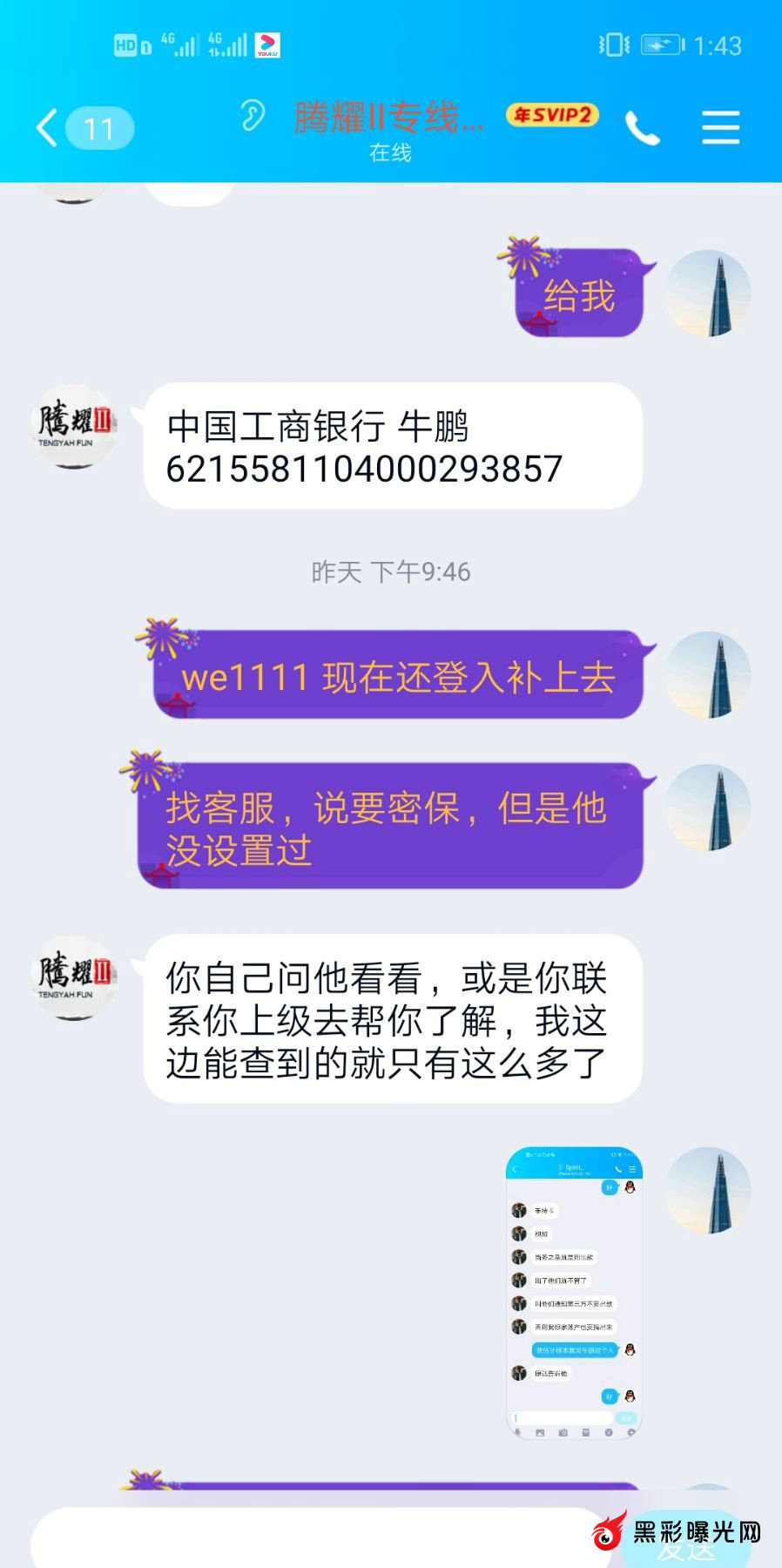Open the SVIP2 badge
This screenshot has width=782, height=1568.
coord(552,115)
